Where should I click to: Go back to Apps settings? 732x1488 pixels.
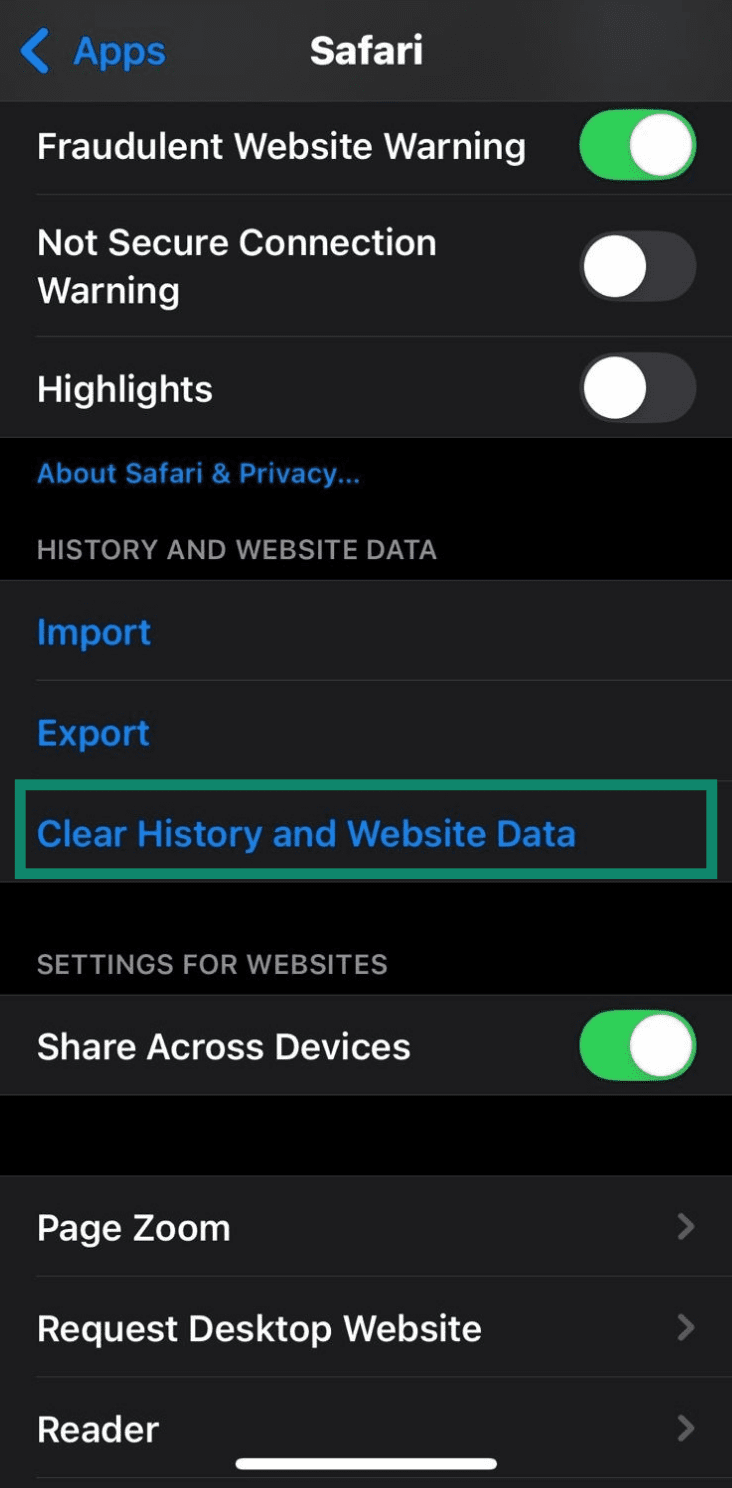pos(93,50)
